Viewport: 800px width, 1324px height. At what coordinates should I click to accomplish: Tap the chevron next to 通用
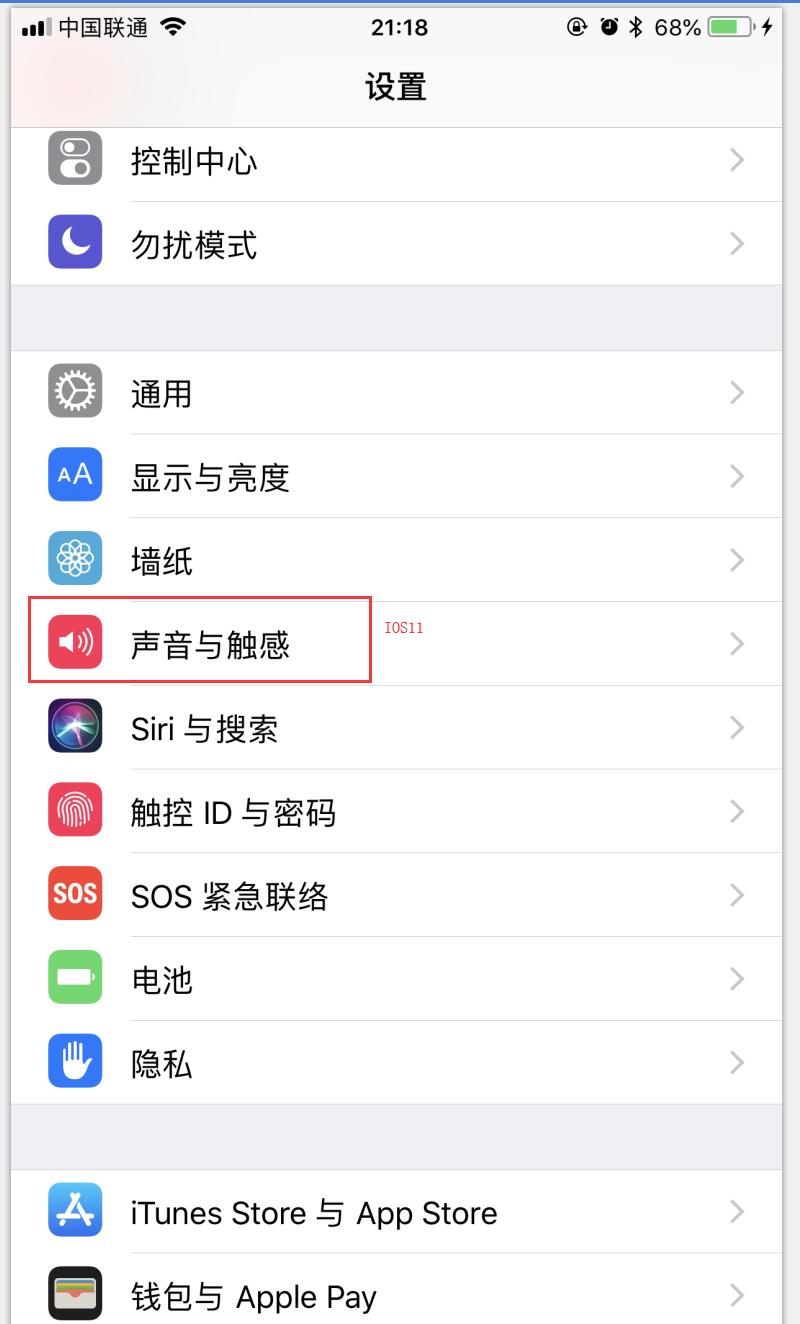pos(737,391)
